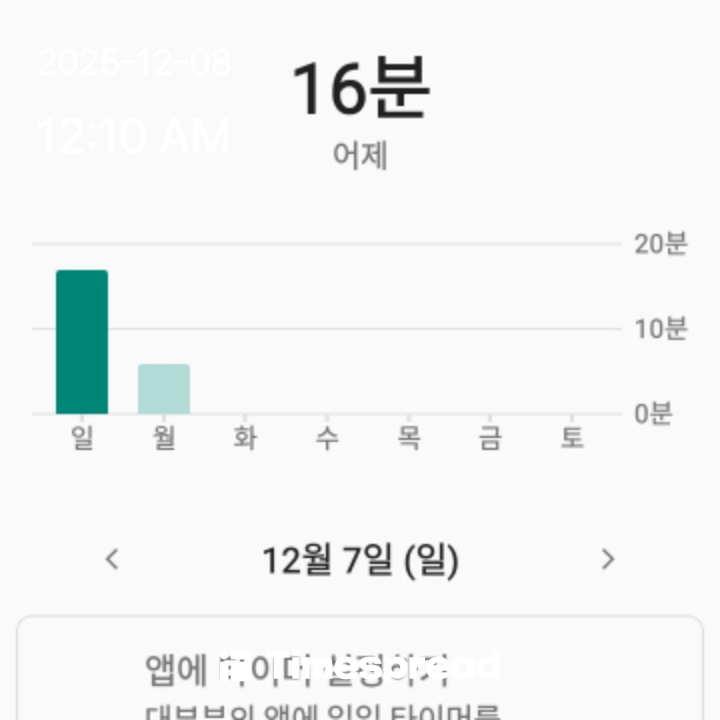
Task: Go to the previous day
Action: click(112, 559)
